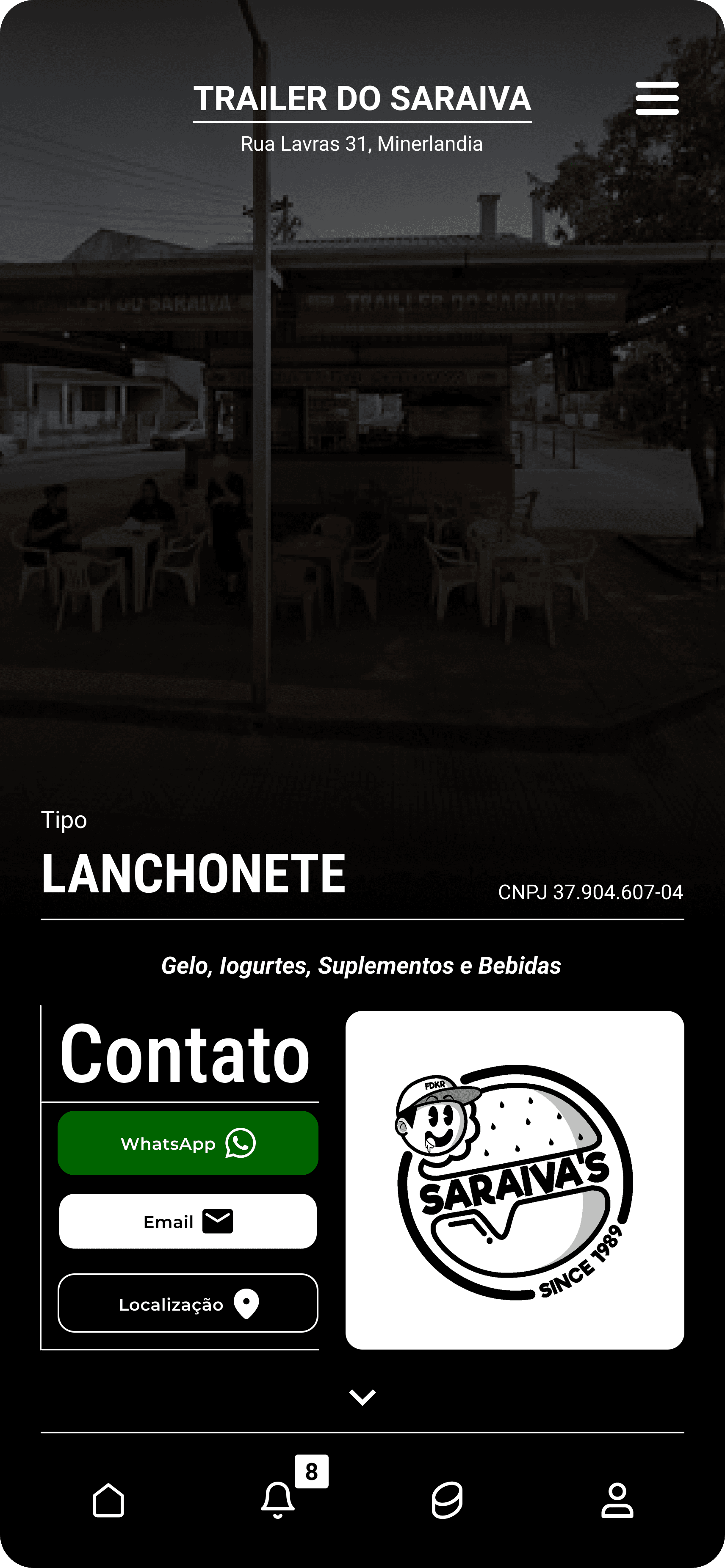This screenshot has height=1568, width=725.
Task: Send an Email to the business
Action: click(188, 1221)
